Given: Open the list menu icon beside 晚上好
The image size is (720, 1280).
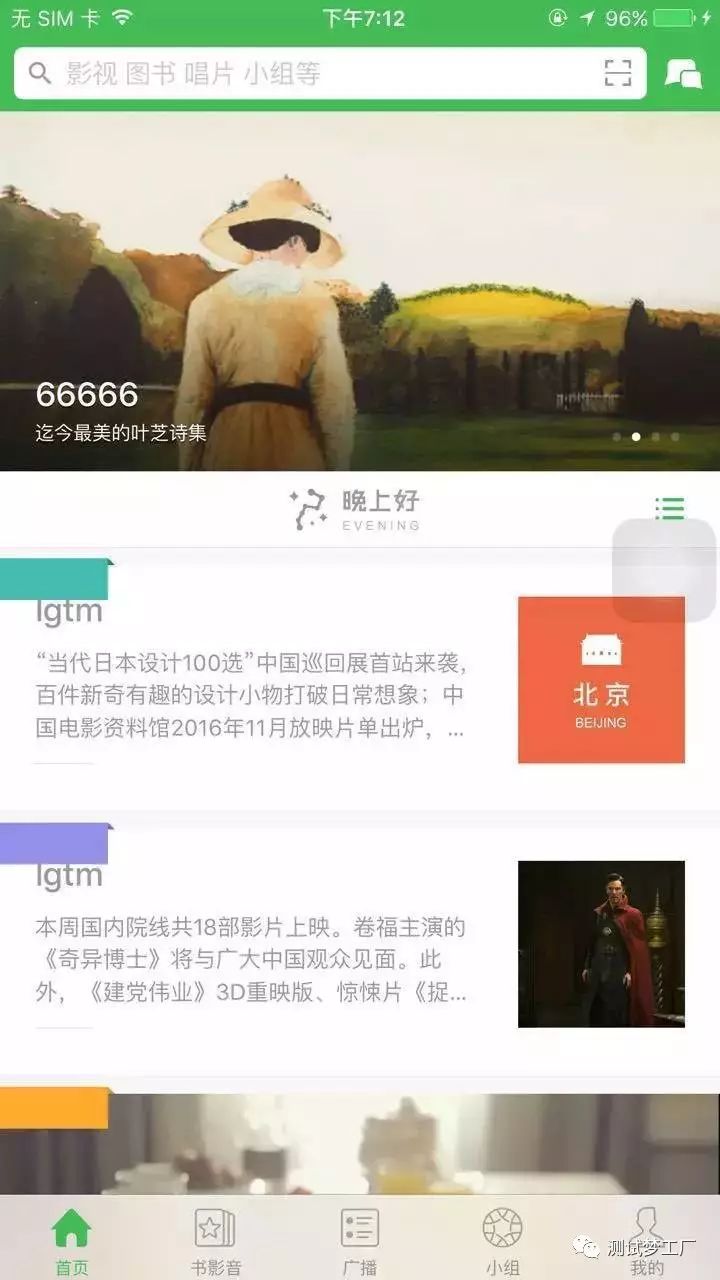Looking at the screenshot, I should point(670,508).
